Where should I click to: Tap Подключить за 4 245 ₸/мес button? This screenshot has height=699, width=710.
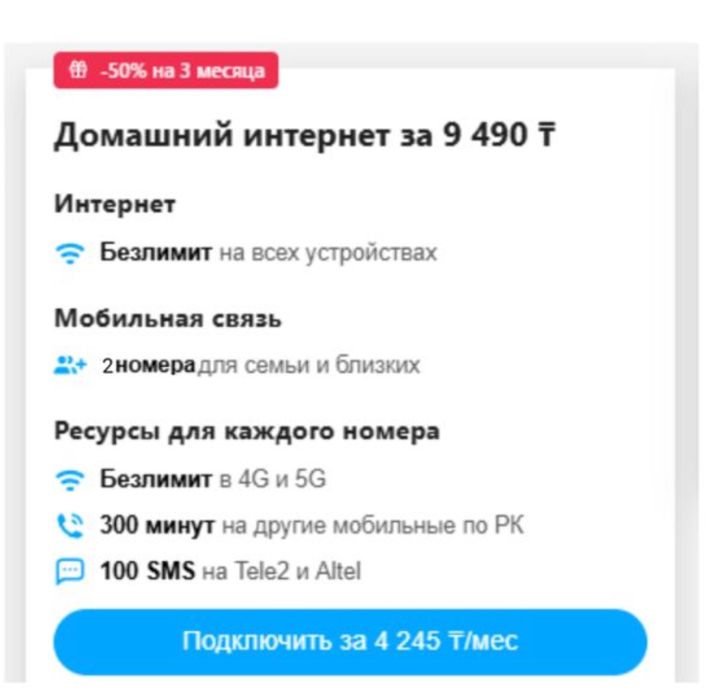(x=350, y=641)
